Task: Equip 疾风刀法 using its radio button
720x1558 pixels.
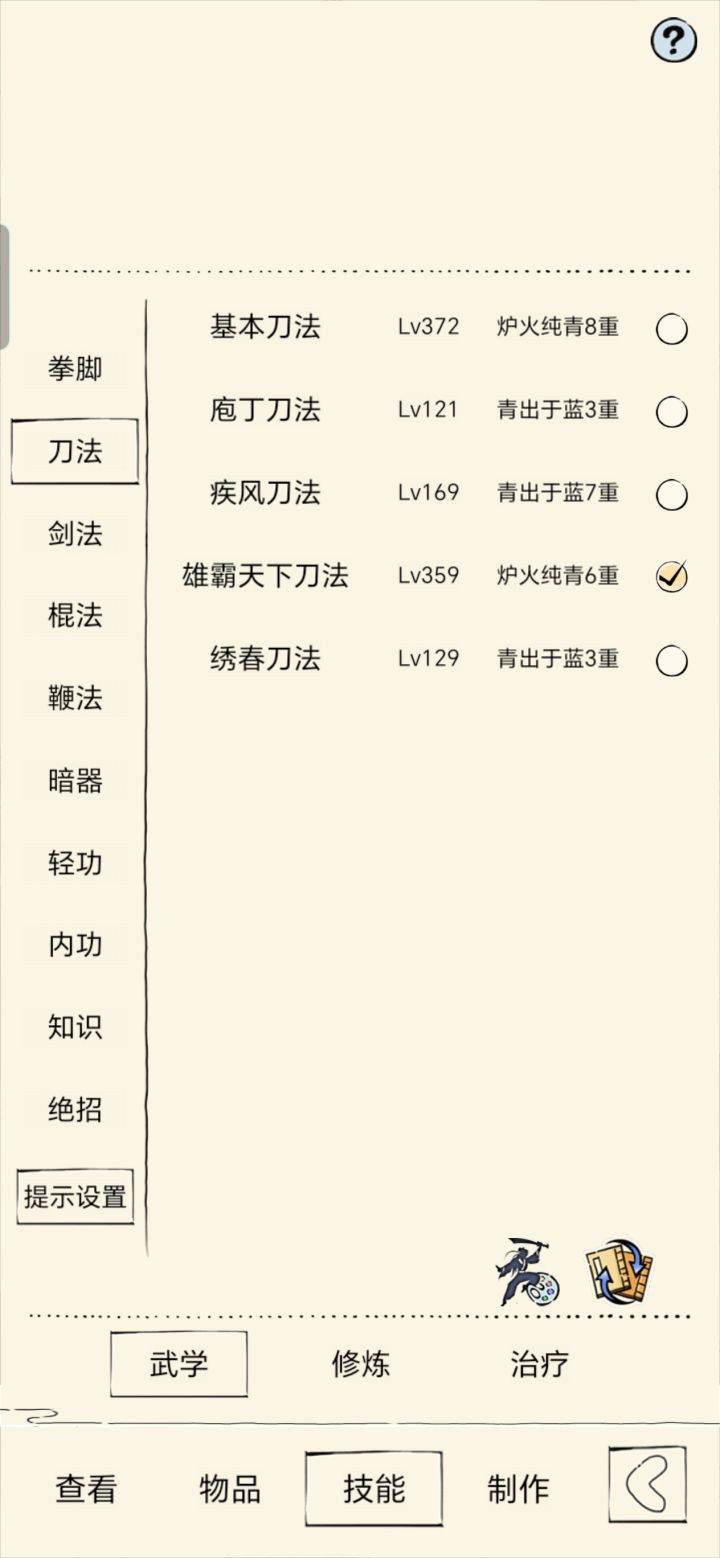Action: pyautogui.click(x=671, y=493)
